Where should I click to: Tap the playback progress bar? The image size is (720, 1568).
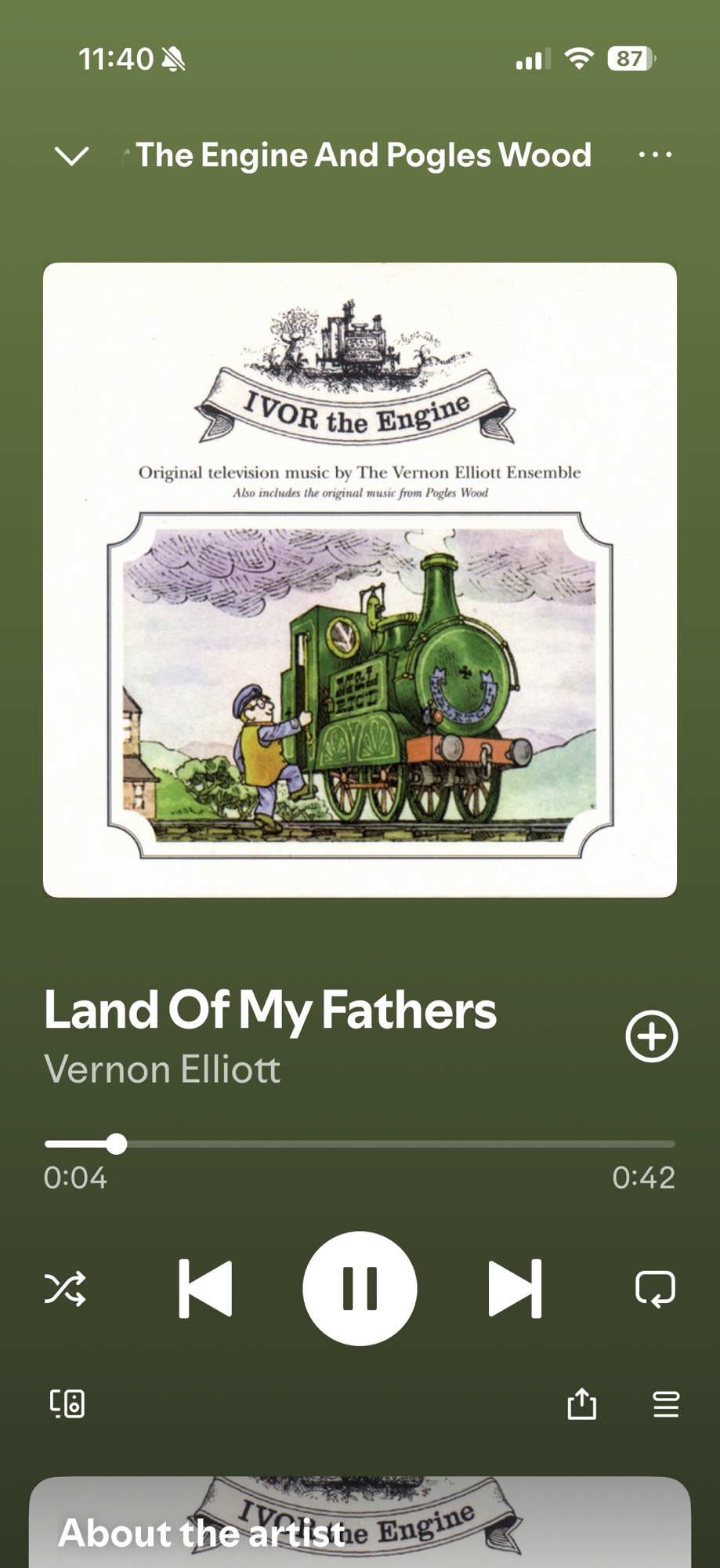pyautogui.click(x=360, y=1144)
